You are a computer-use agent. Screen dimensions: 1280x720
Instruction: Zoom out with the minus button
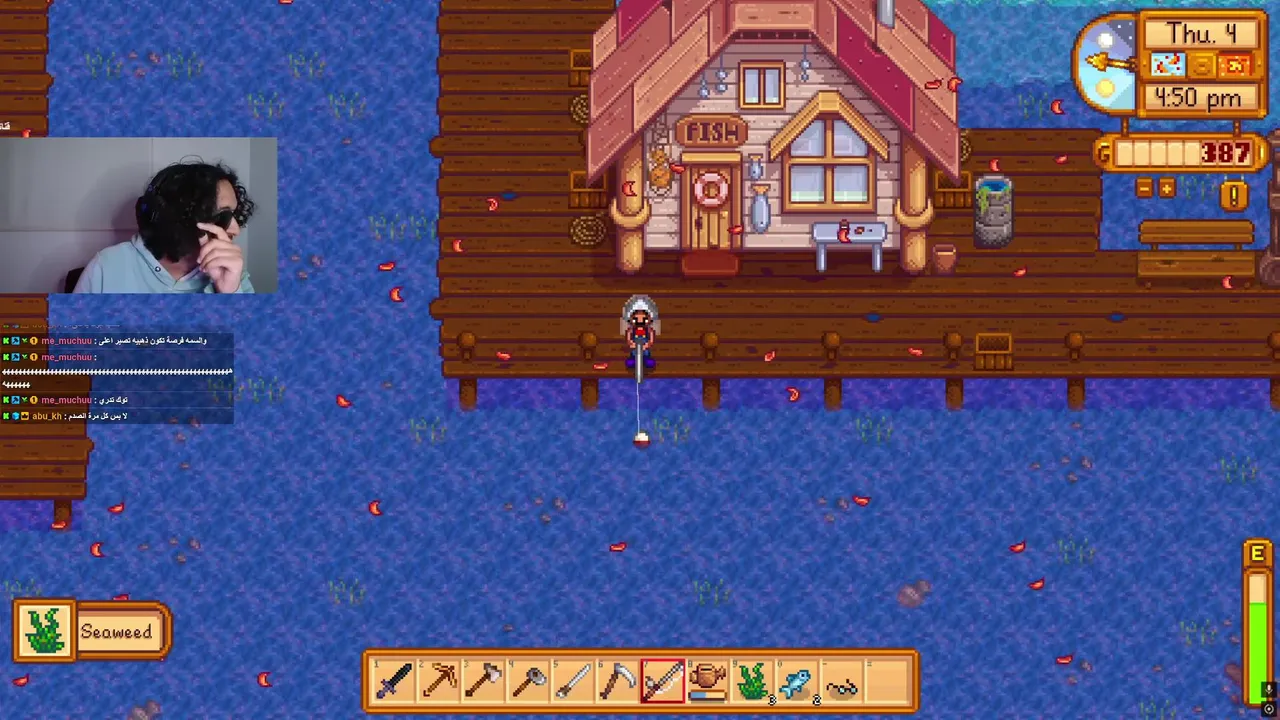pos(1145,188)
